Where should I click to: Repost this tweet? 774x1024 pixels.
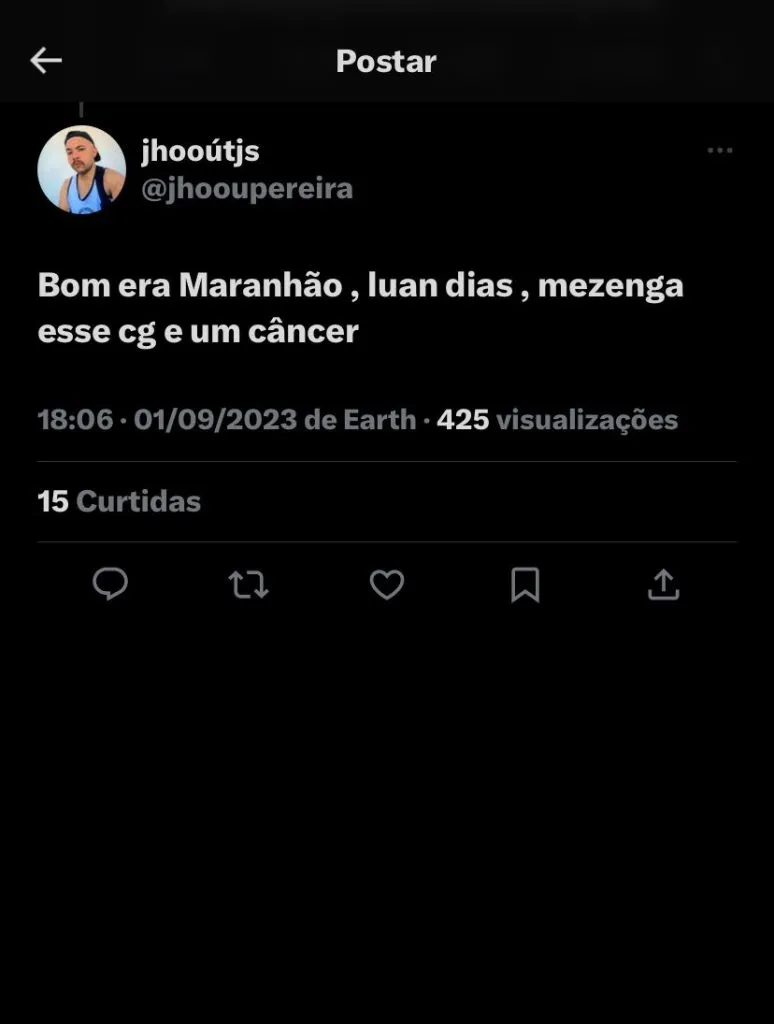pyautogui.click(x=248, y=585)
